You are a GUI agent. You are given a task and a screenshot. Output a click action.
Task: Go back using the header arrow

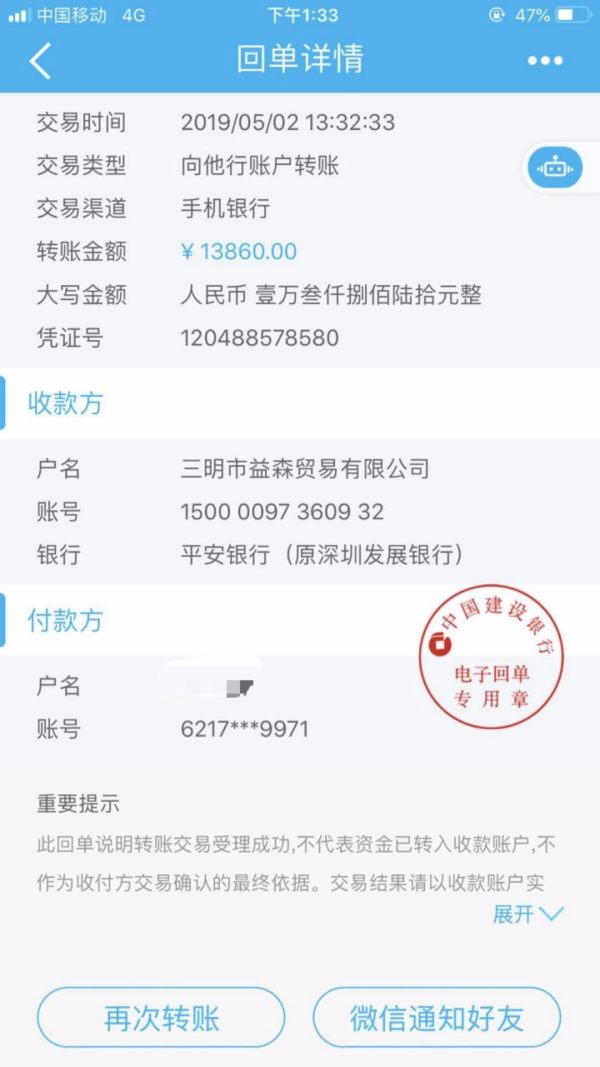(x=40, y=60)
